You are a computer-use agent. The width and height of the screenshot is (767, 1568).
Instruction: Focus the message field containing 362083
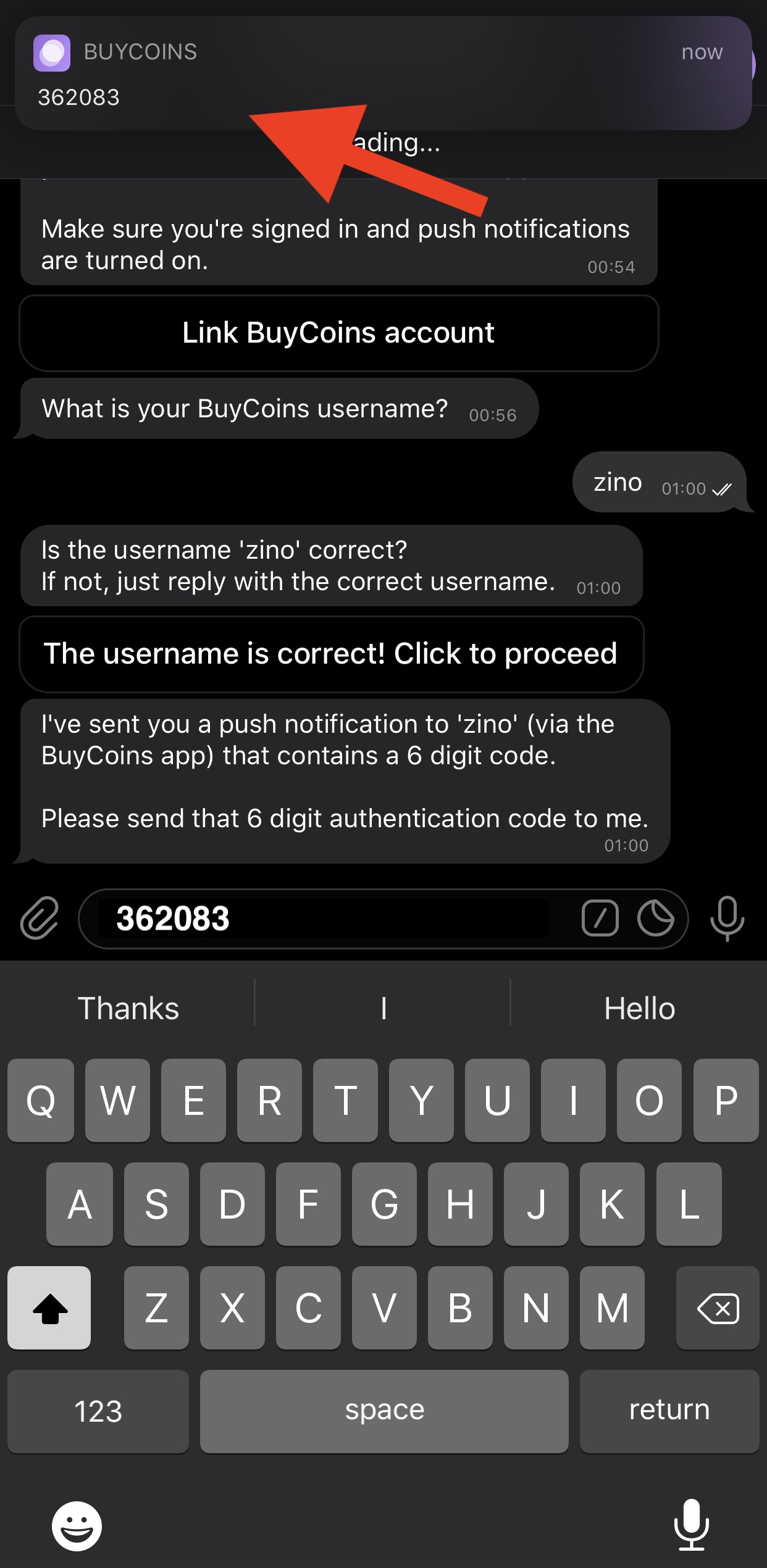click(x=327, y=919)
